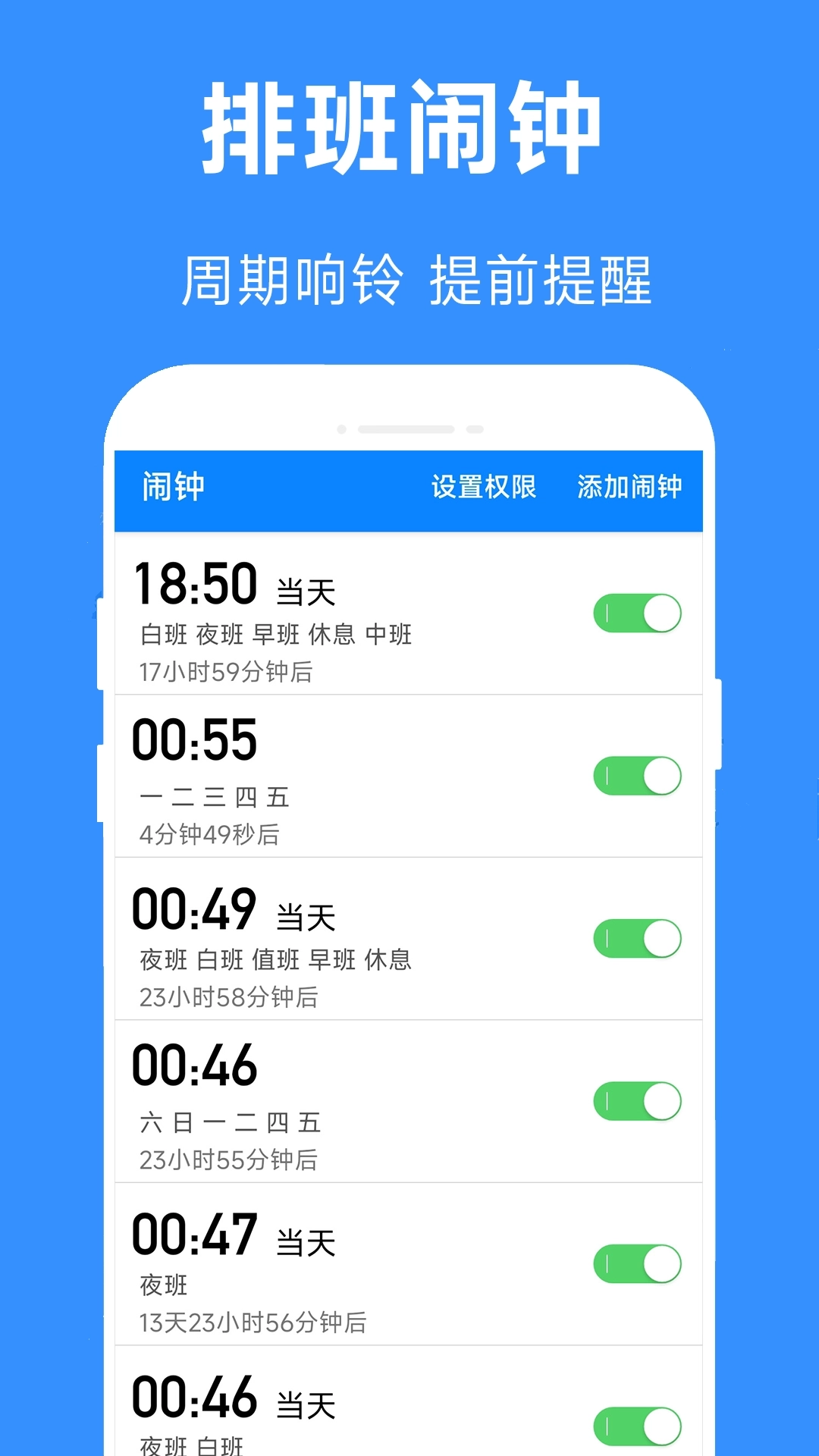Disable the 00:47 夜班 alarm
The width and height of the screenshot is (819, 1456).
(x=639, y=1263)
